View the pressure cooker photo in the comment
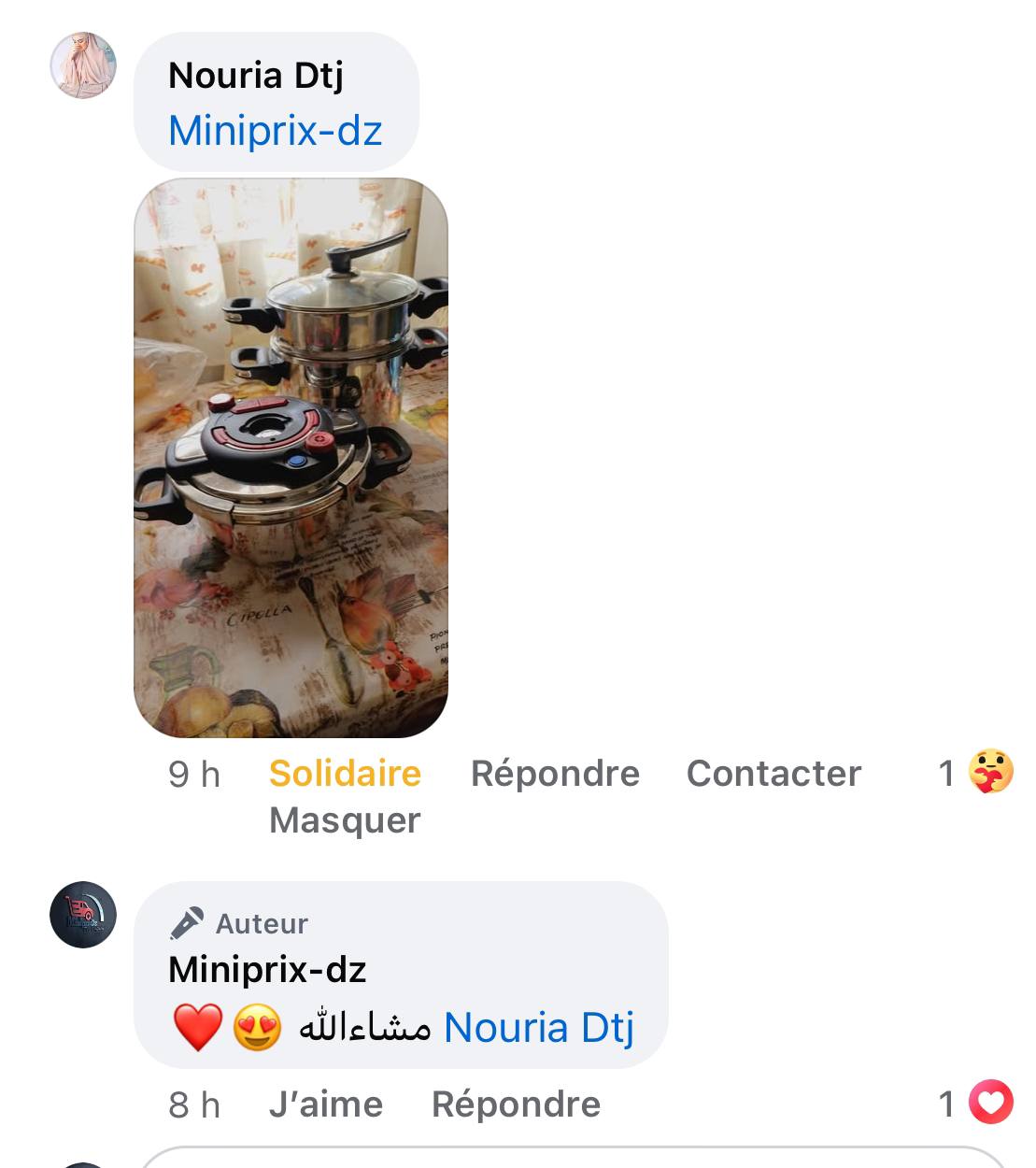This screenshot has width=1036, height=1168. (291, 458)
